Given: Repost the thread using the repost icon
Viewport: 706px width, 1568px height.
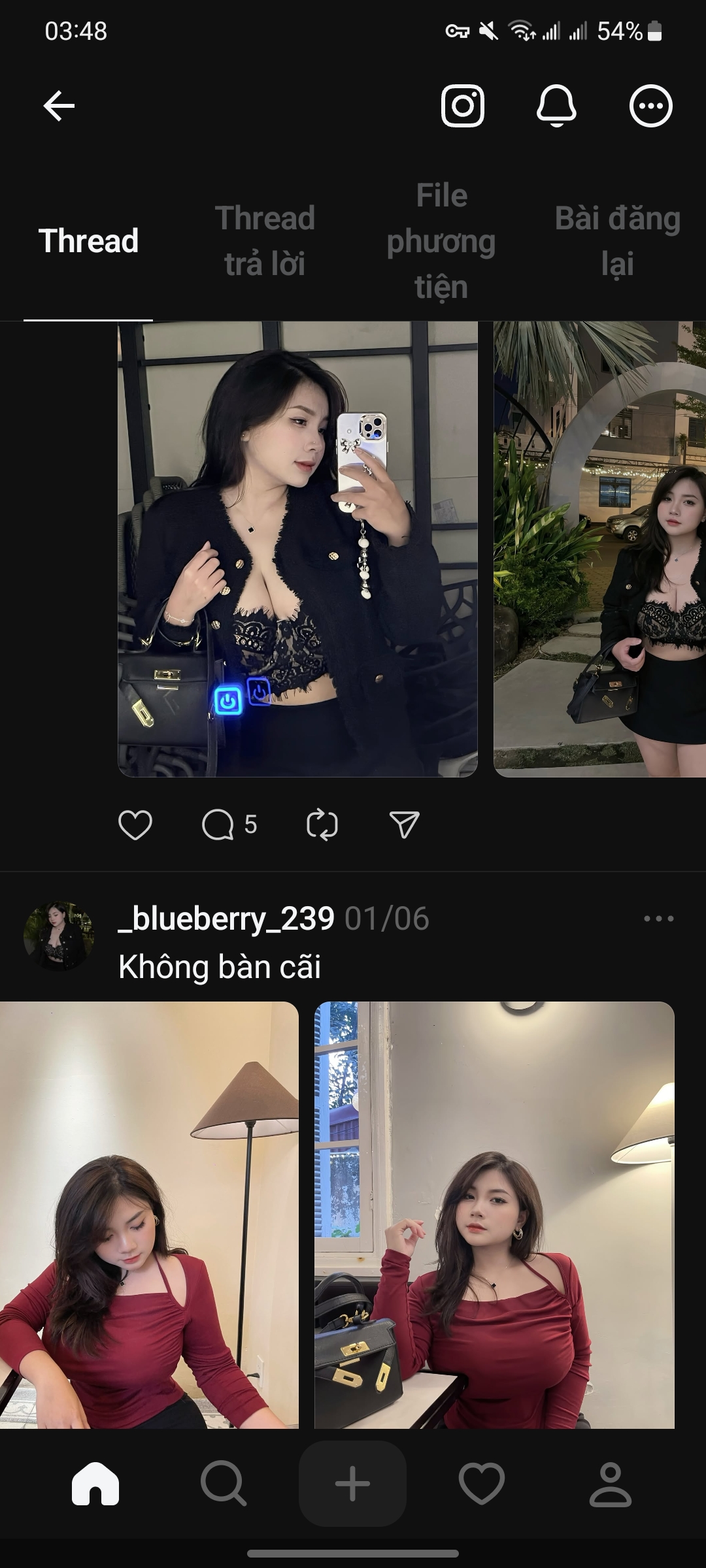Looking at the screenshot, I should pyautogui.click(x=320, y=825).
